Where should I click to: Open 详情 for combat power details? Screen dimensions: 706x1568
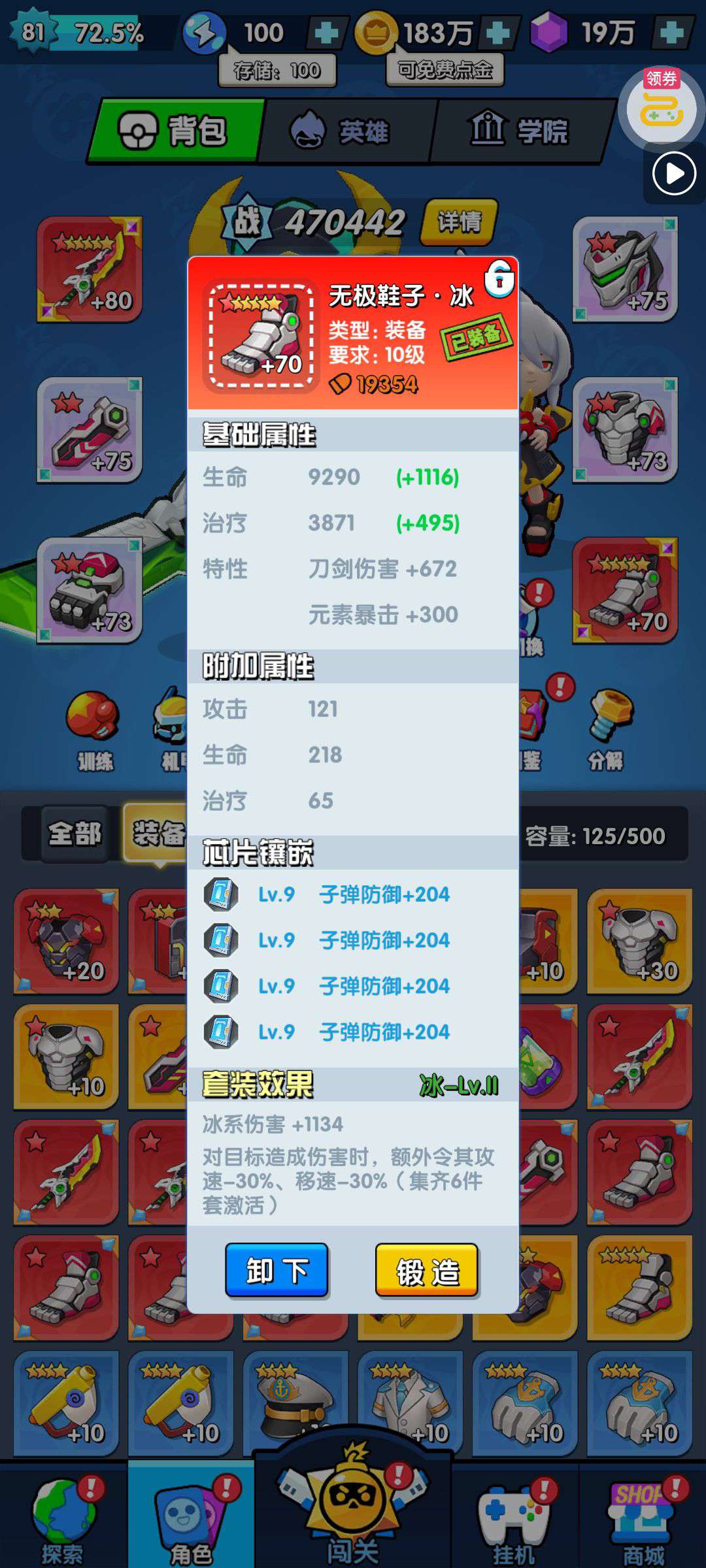pyautogui.click(x=459, y=222)
